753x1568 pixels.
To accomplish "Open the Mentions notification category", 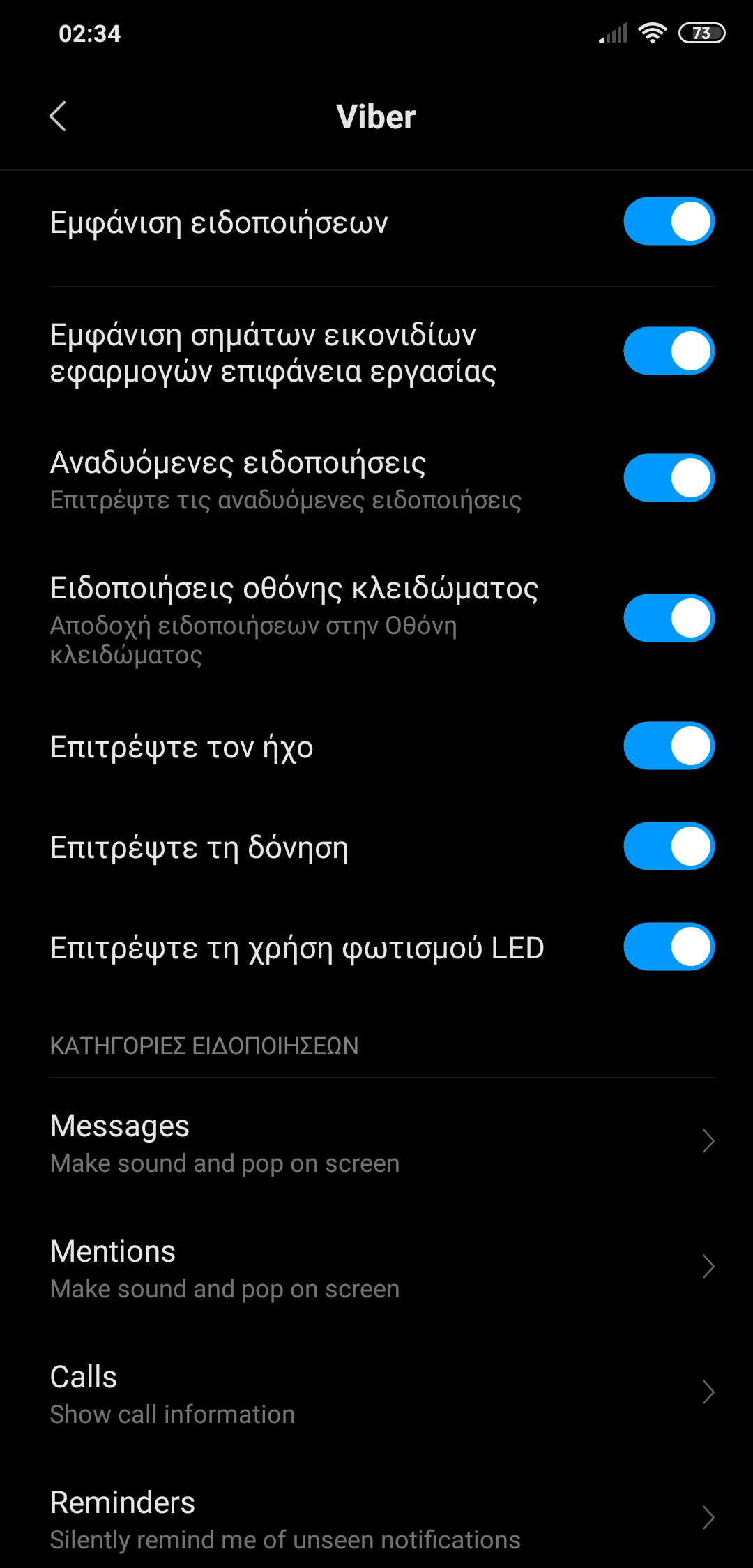I will pyautogui.click(x=376, y=1267).
